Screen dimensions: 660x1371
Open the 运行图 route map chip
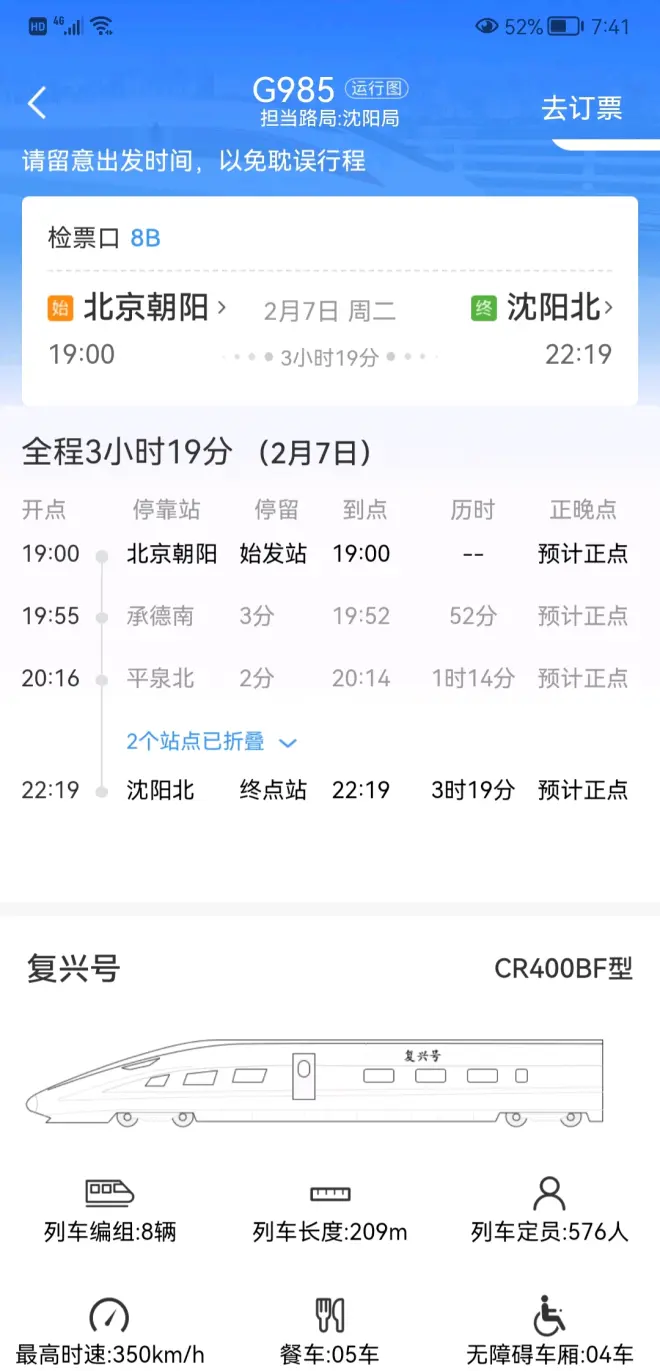[376, 89]
